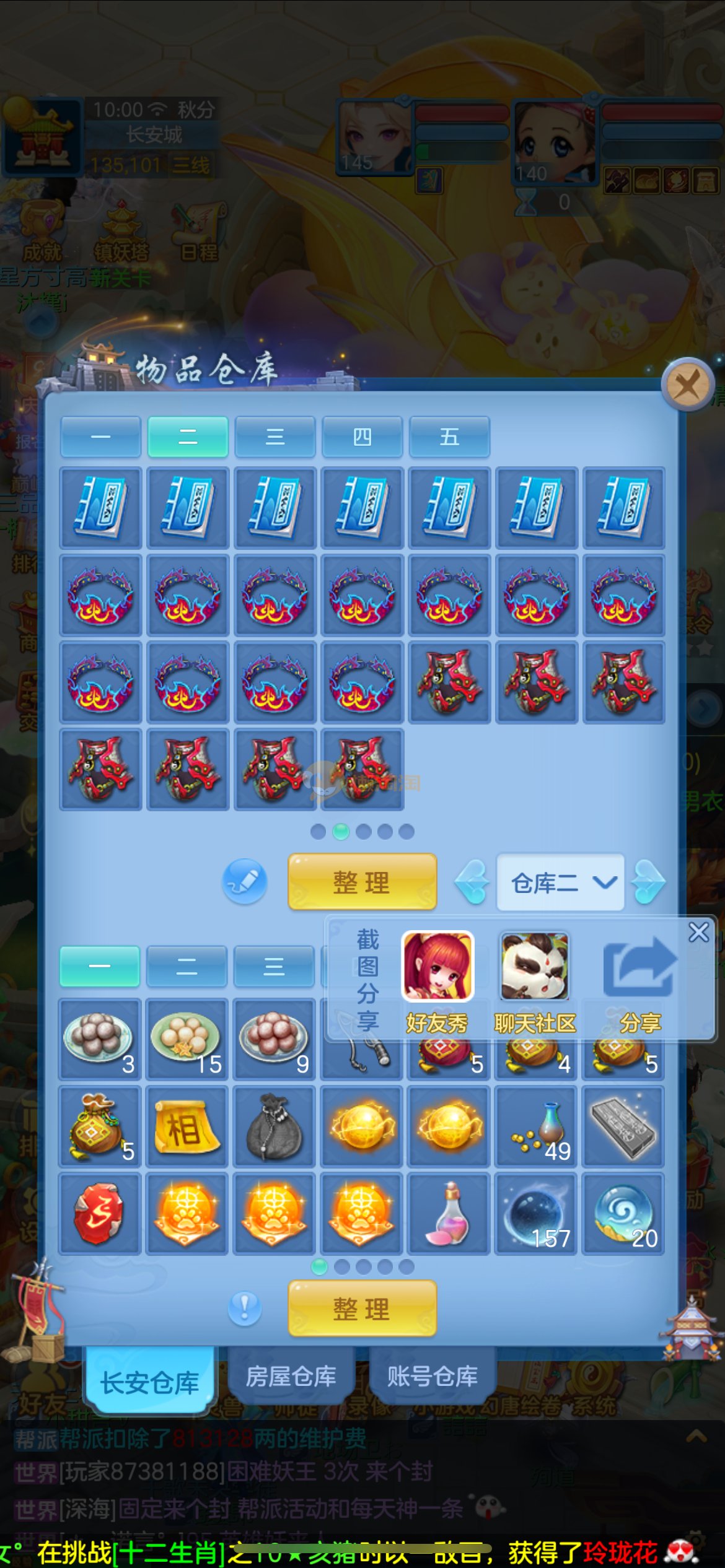Switch to warehouse page tab 三
The image size is (725, 1568).
click(275, 437)
